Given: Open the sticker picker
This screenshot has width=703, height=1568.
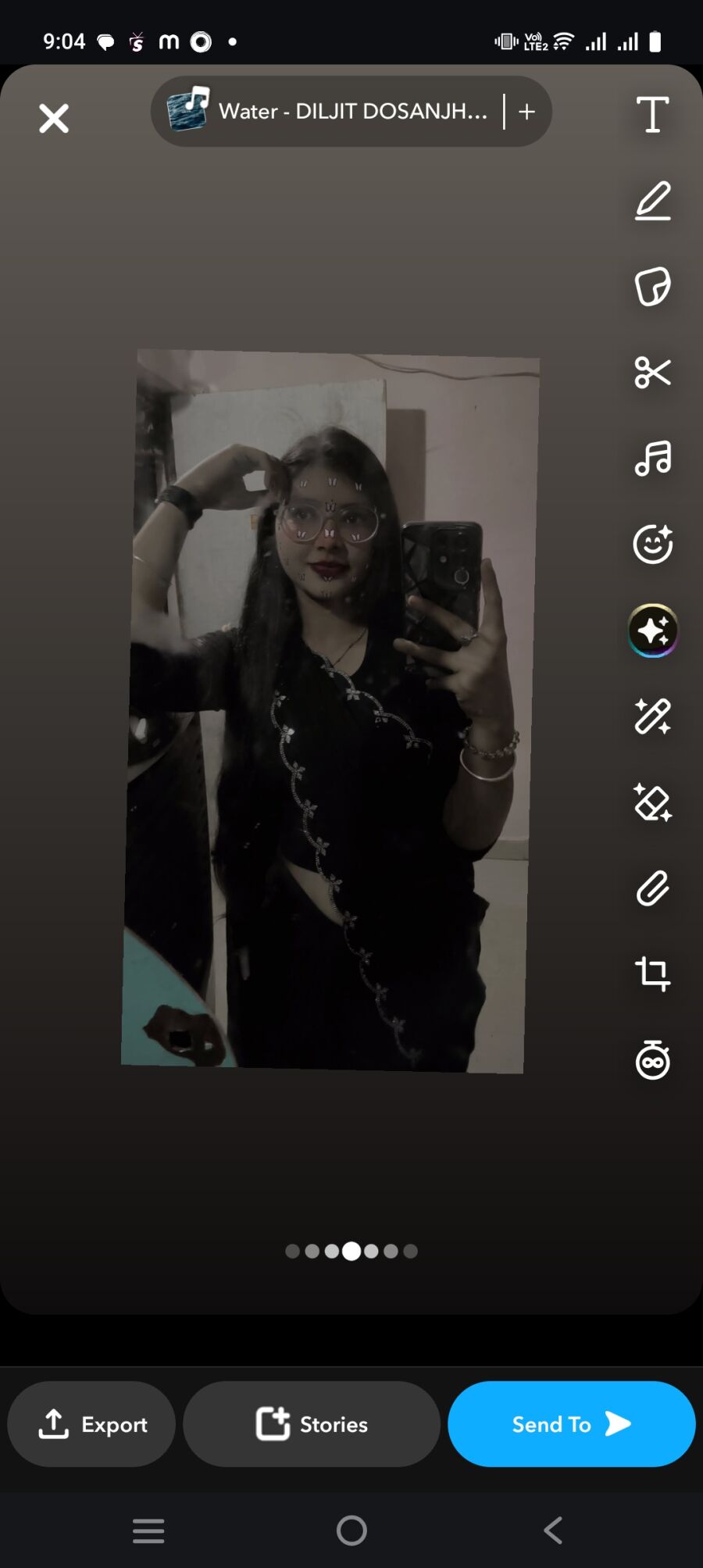Looking at the screenshot, I should (652, 287).
